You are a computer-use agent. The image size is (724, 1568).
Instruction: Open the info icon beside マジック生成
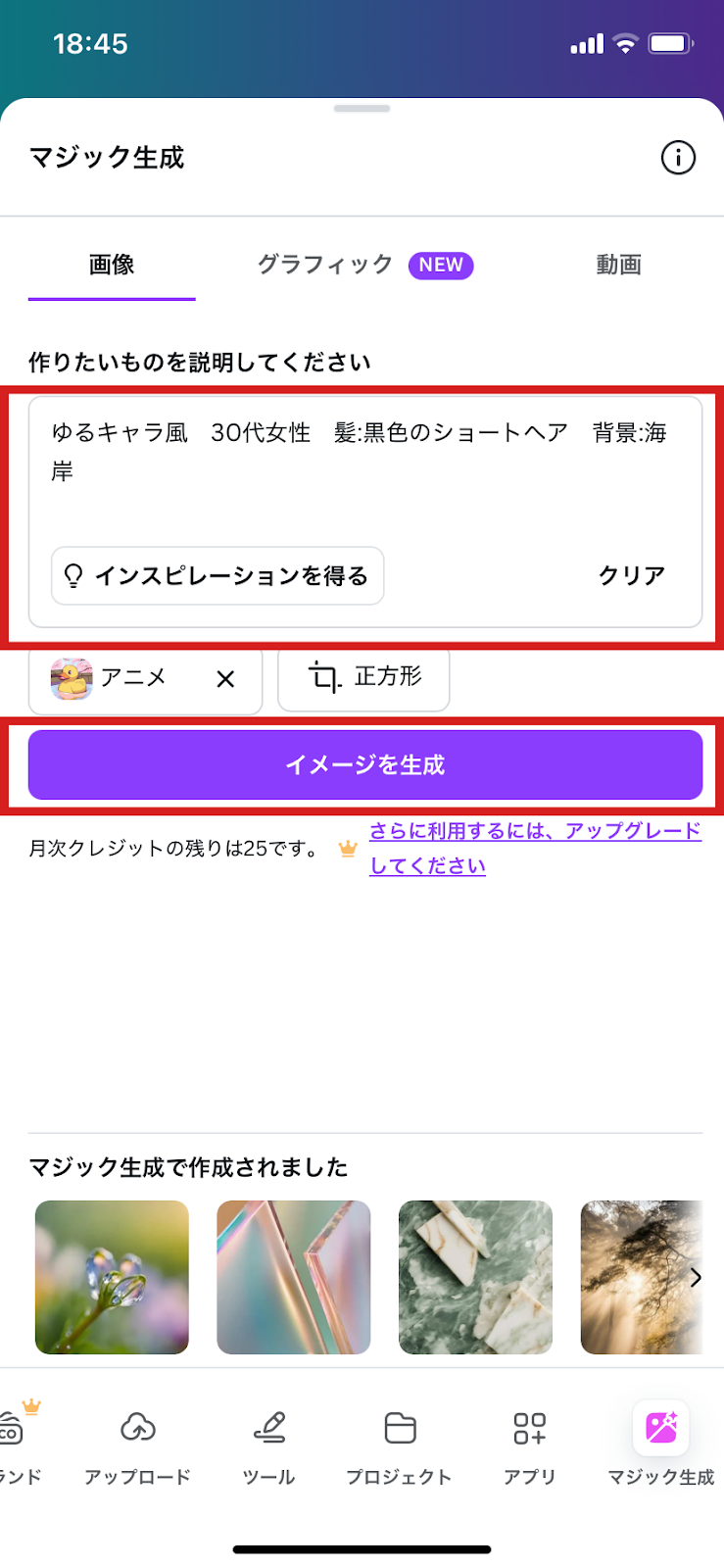(678, 158)
